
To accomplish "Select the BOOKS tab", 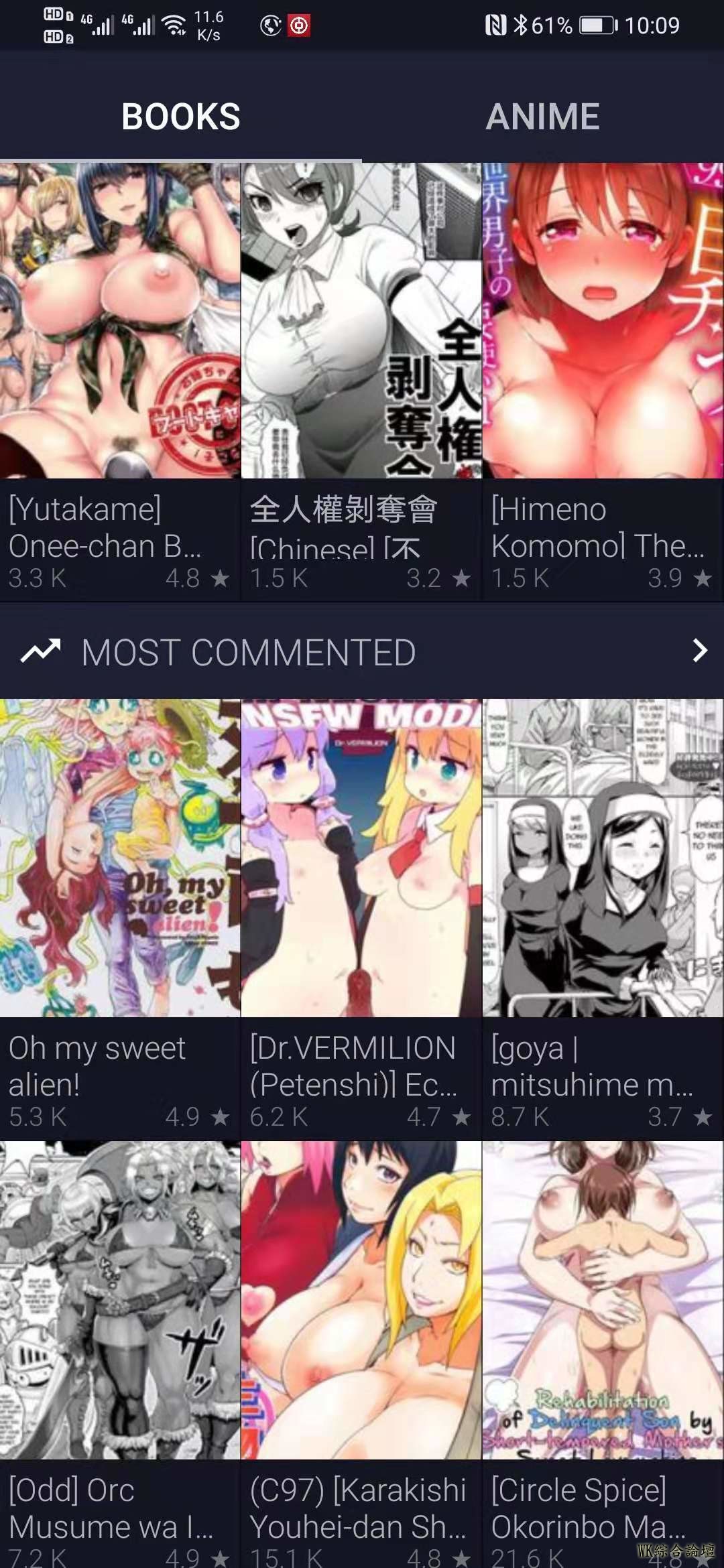I will pos(181,117).
